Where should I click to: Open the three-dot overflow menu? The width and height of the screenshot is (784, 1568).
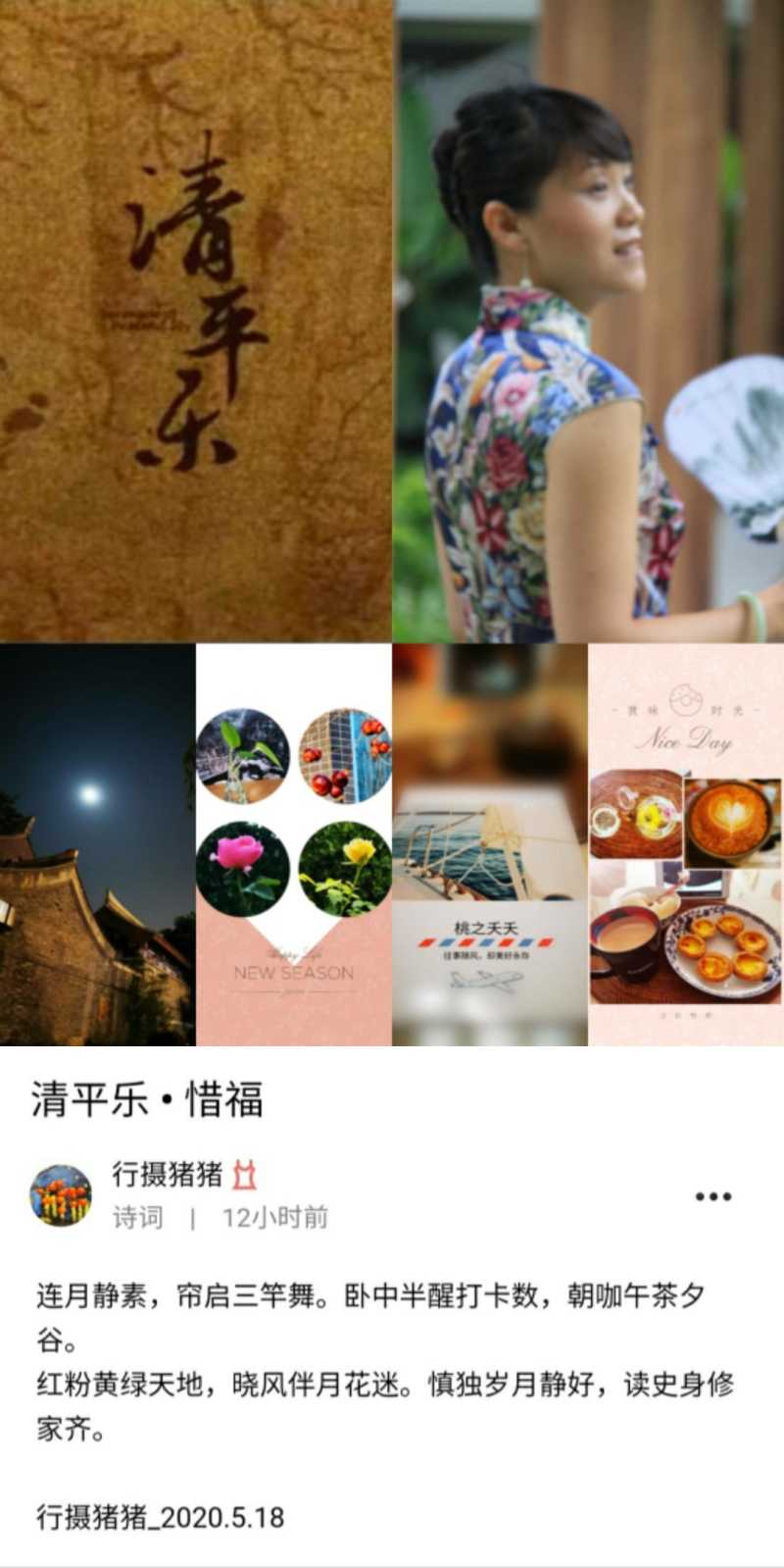712,1196
